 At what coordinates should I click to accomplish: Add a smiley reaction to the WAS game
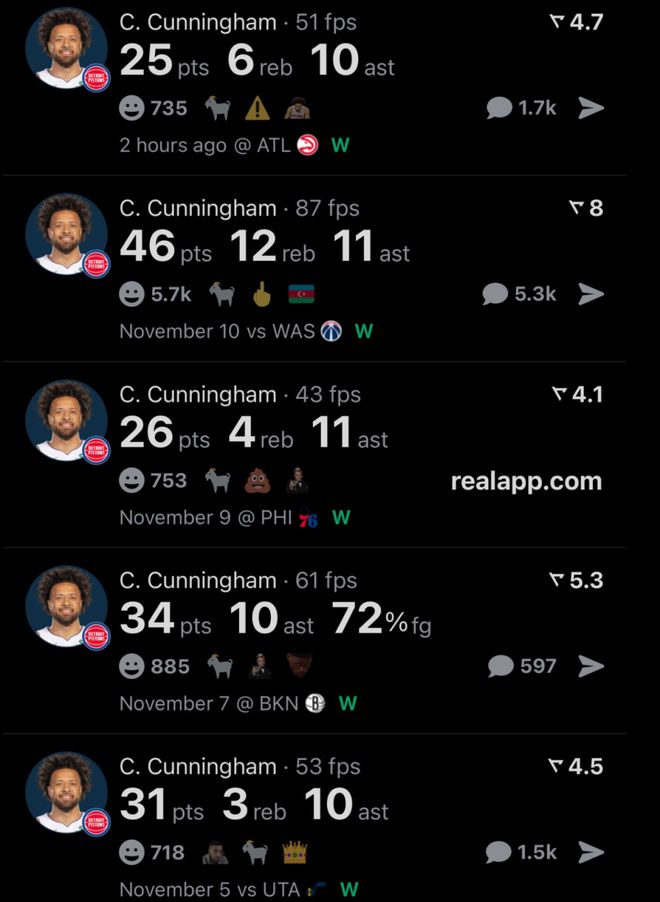(x=133, y=294)
